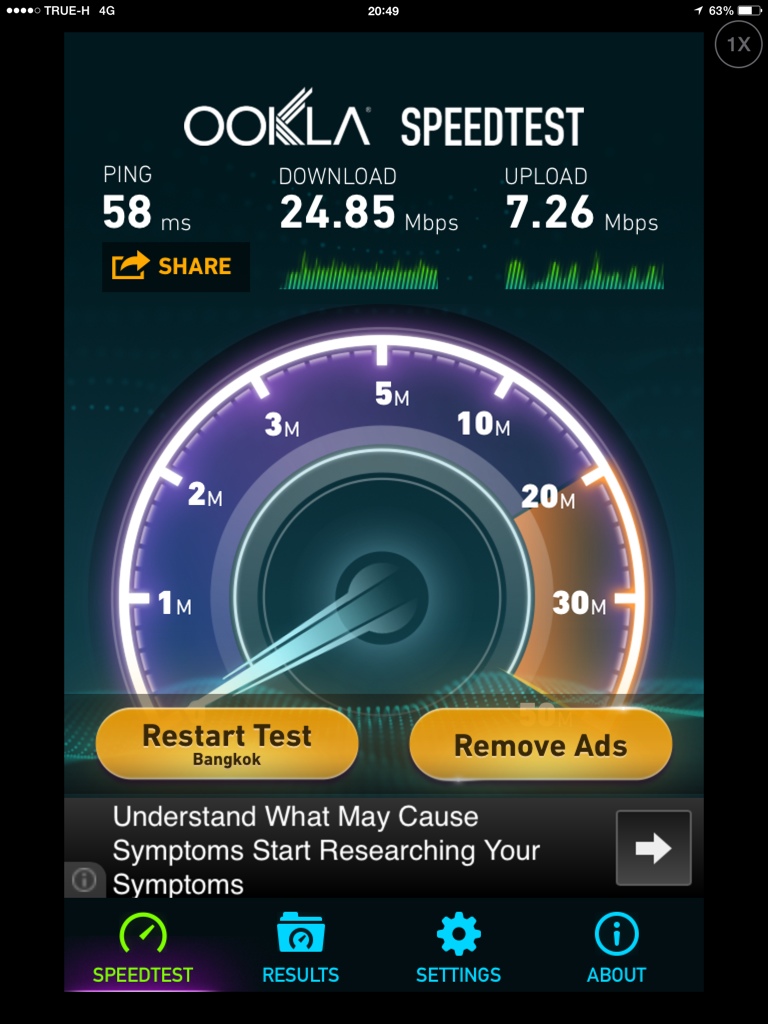Open the Settings tab
The image size is (768, 1024).
pos(458,948)
